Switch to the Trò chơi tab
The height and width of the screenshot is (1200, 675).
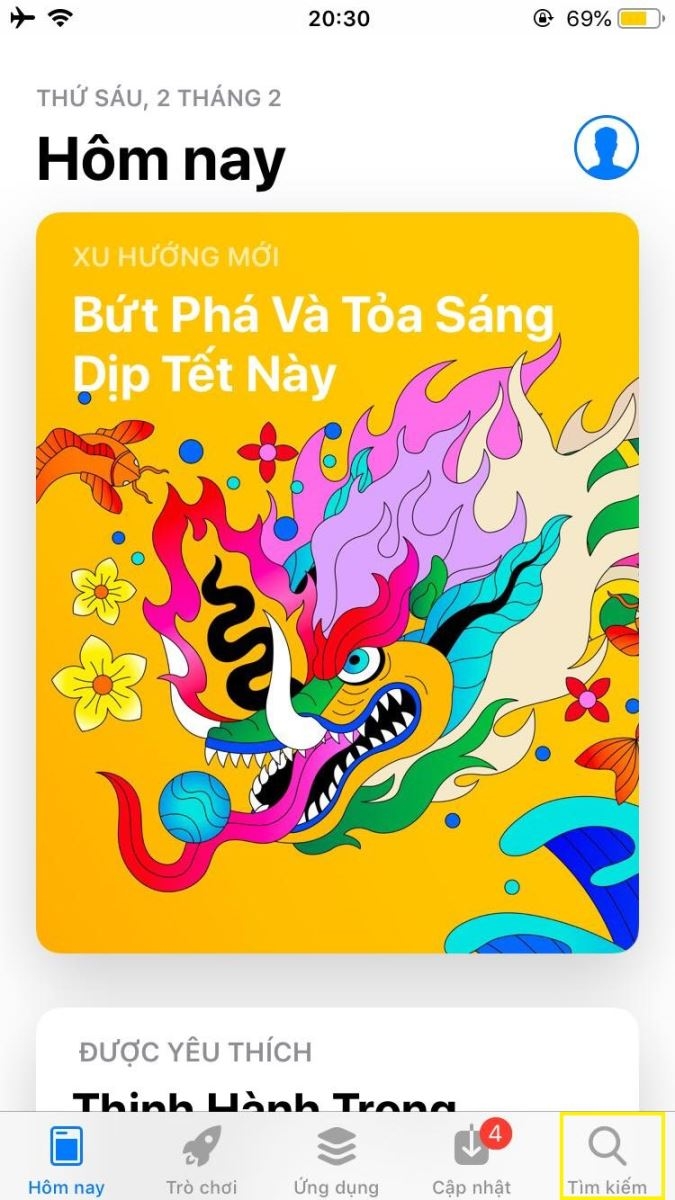[202, 1159]
